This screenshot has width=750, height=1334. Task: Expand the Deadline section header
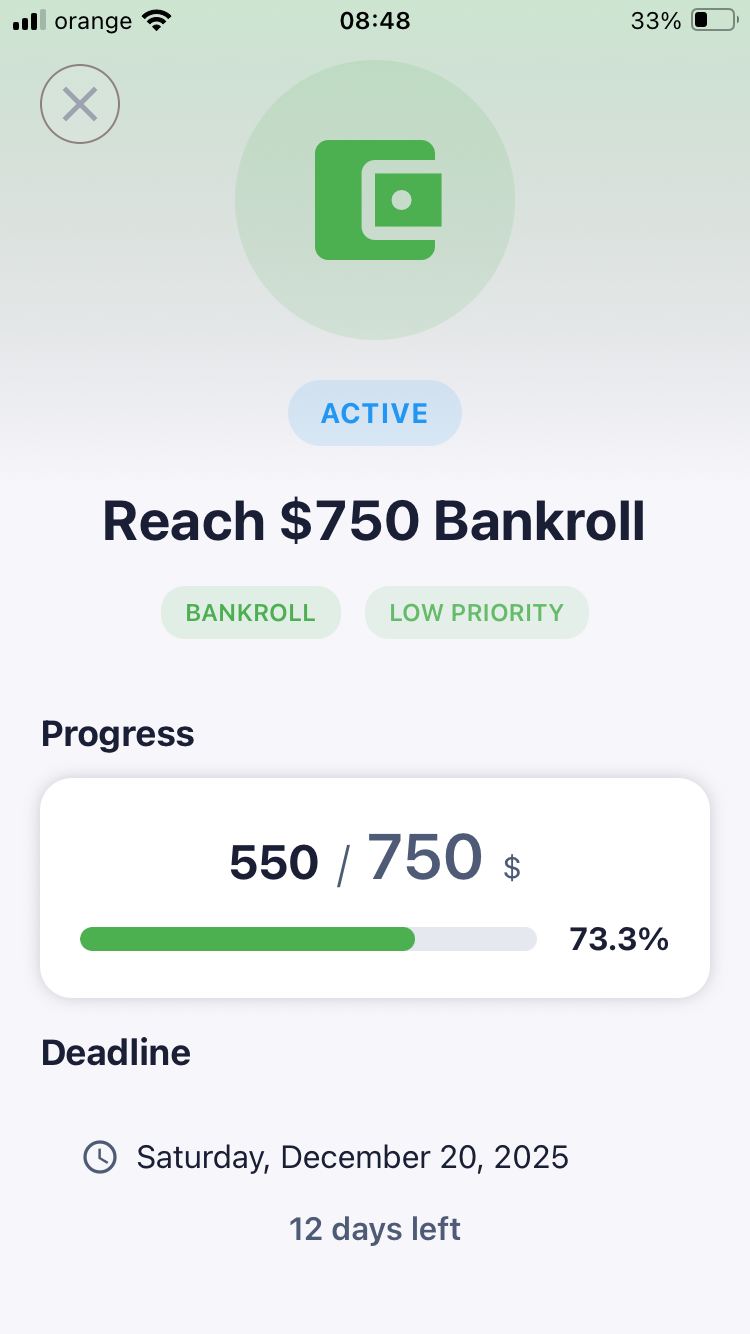coord(115,1052)
